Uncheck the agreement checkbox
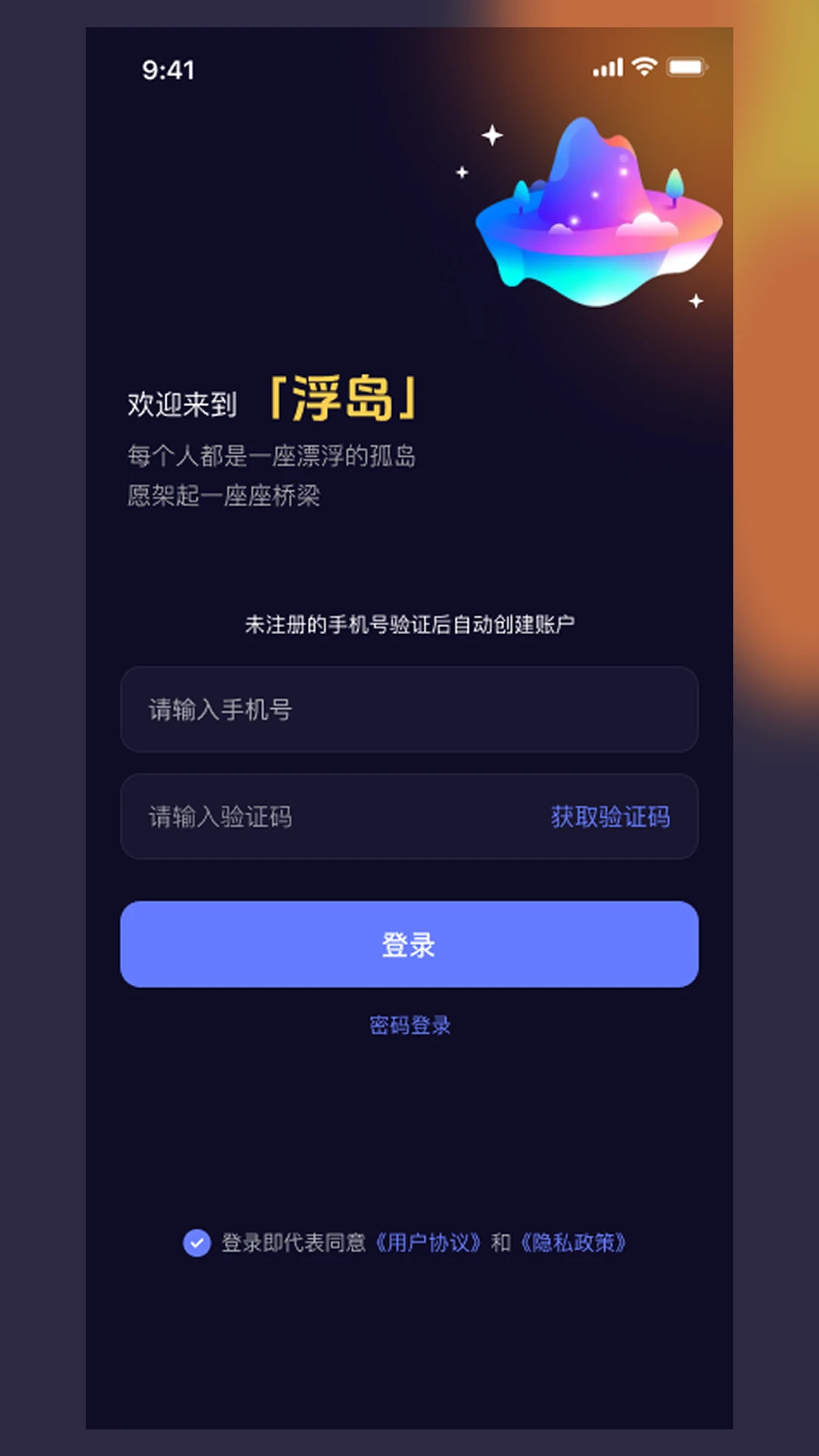The height and width of the screenshot is (1456, 819). click(x=197, y=1243)
